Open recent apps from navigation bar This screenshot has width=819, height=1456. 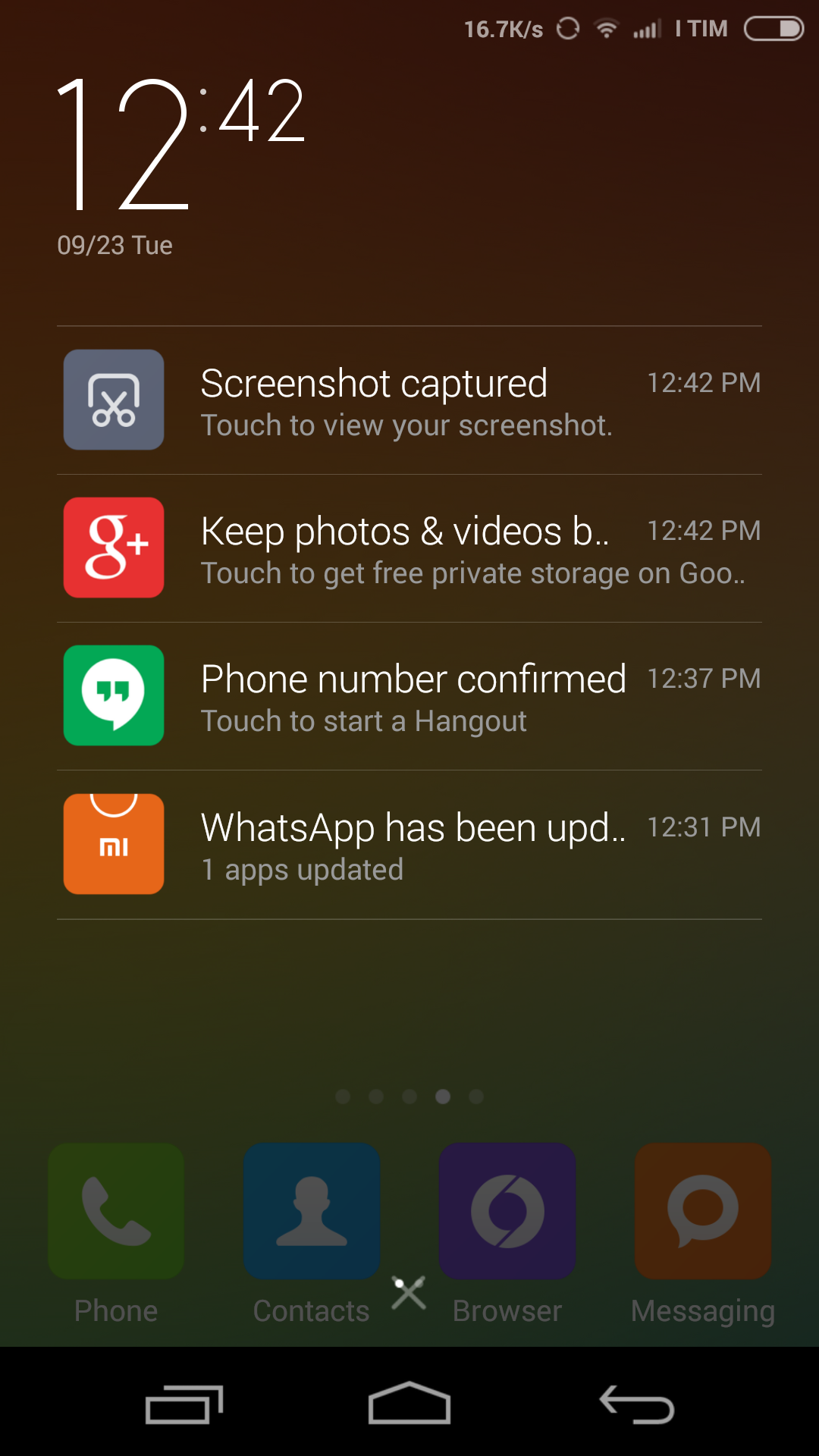pos(184,1404)
